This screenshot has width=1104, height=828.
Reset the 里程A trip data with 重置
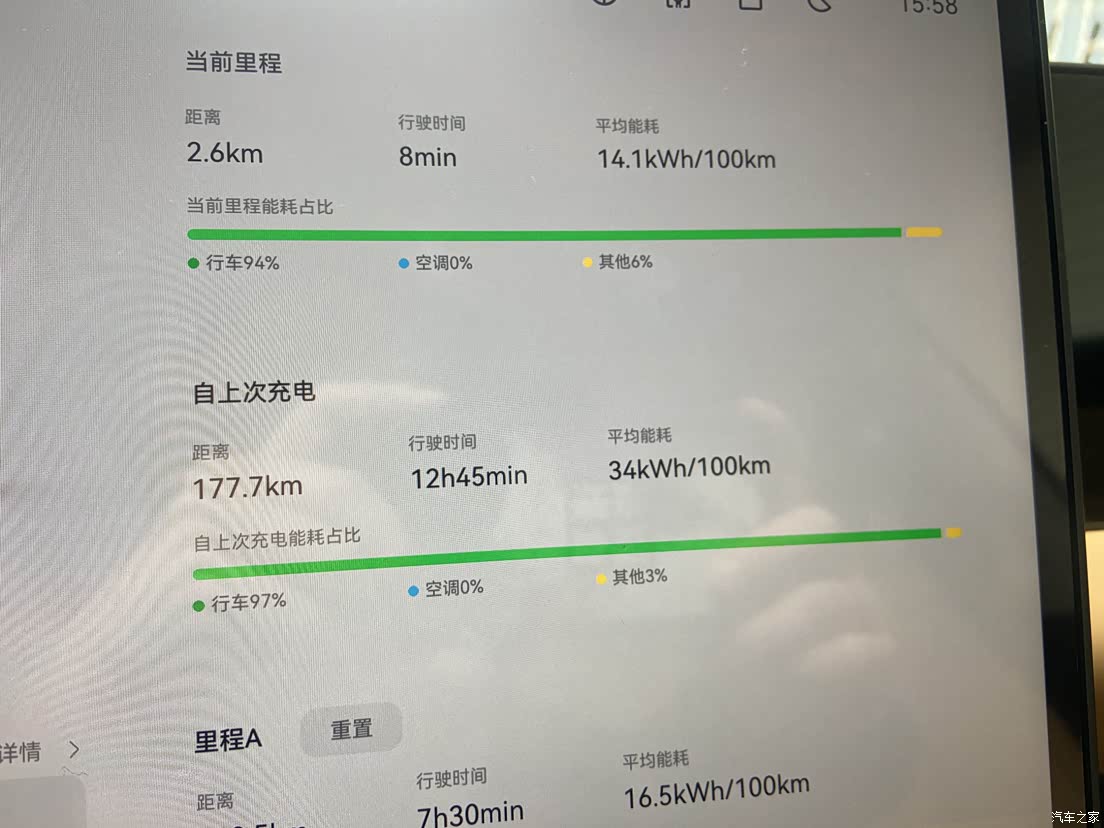(351, 729)
